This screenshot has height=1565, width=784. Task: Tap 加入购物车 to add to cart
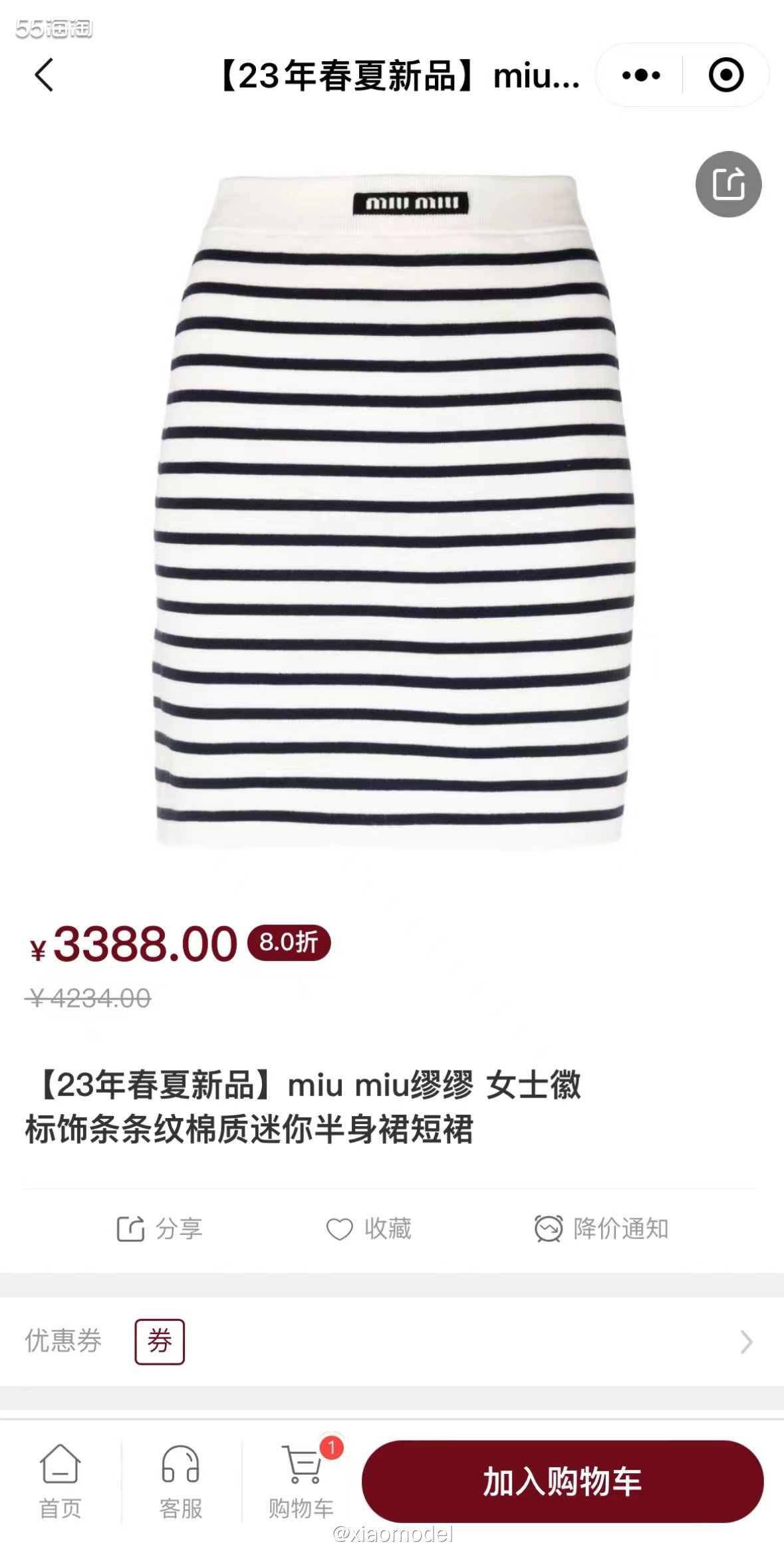click(562, 1481)
